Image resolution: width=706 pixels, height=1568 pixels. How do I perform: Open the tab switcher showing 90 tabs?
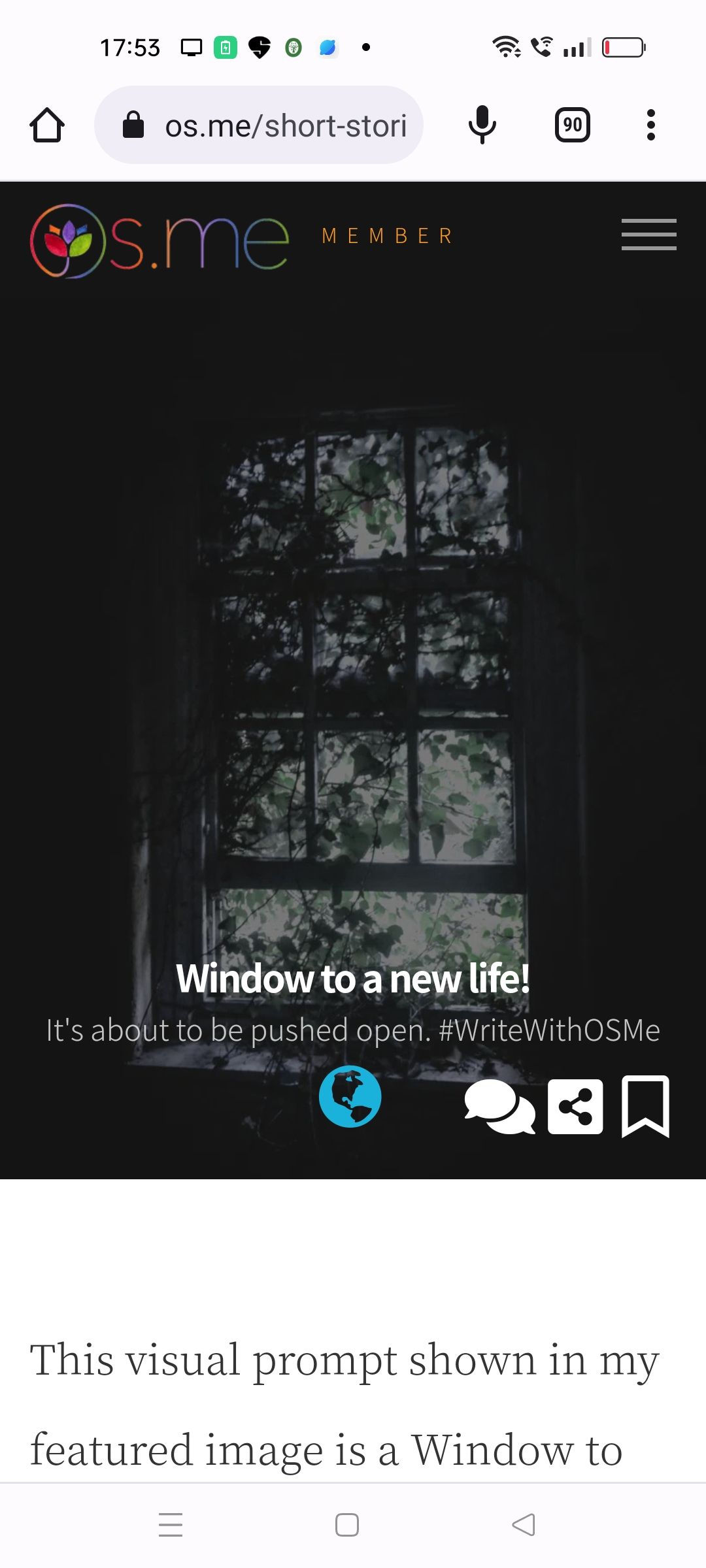pyautogui.click(x=572, y=125)
